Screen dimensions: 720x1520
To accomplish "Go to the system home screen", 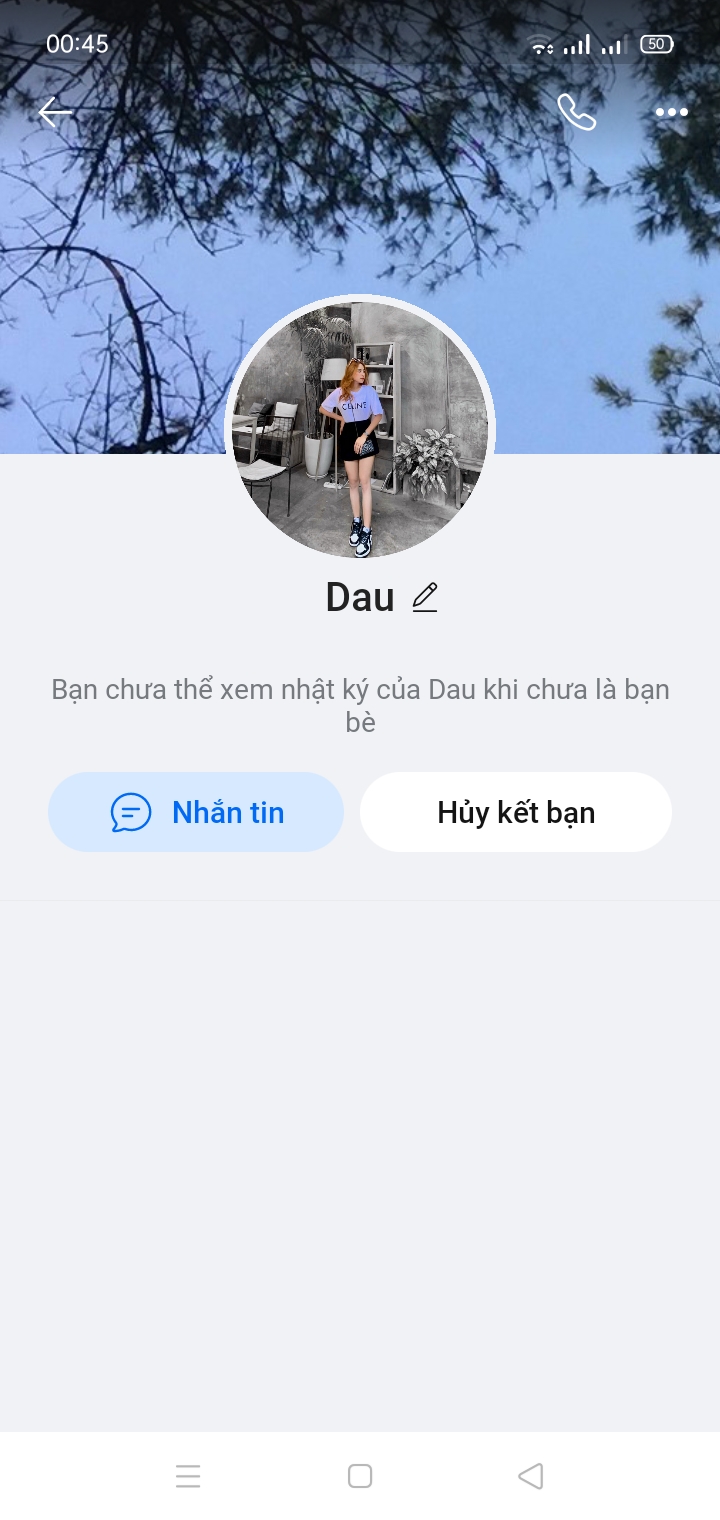I will [360, 1476].
